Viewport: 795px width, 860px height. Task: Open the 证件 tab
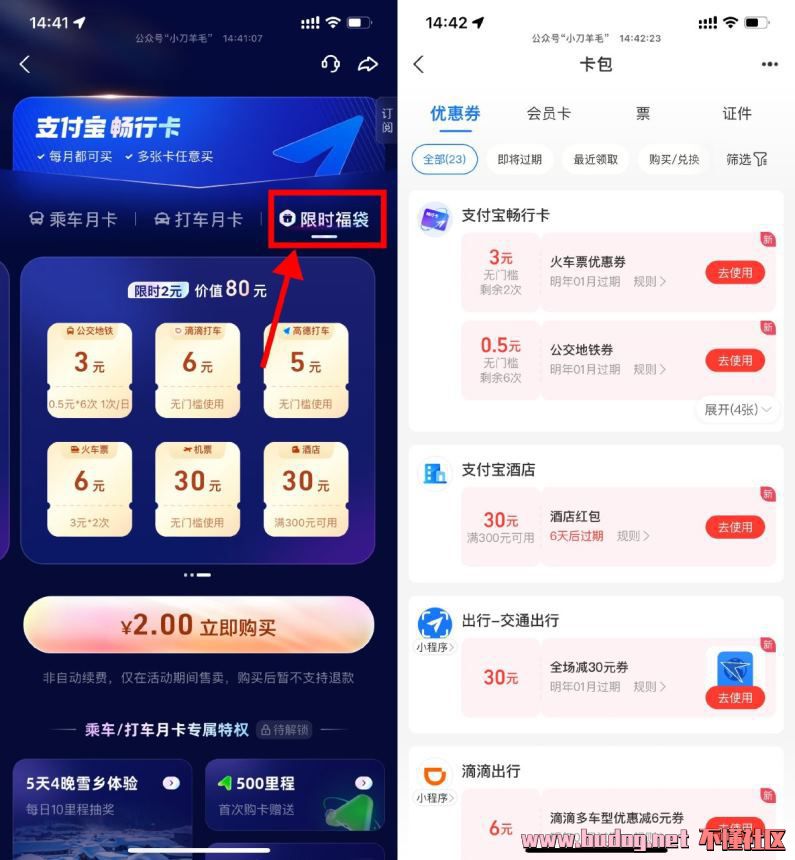(x=737, y=113)
